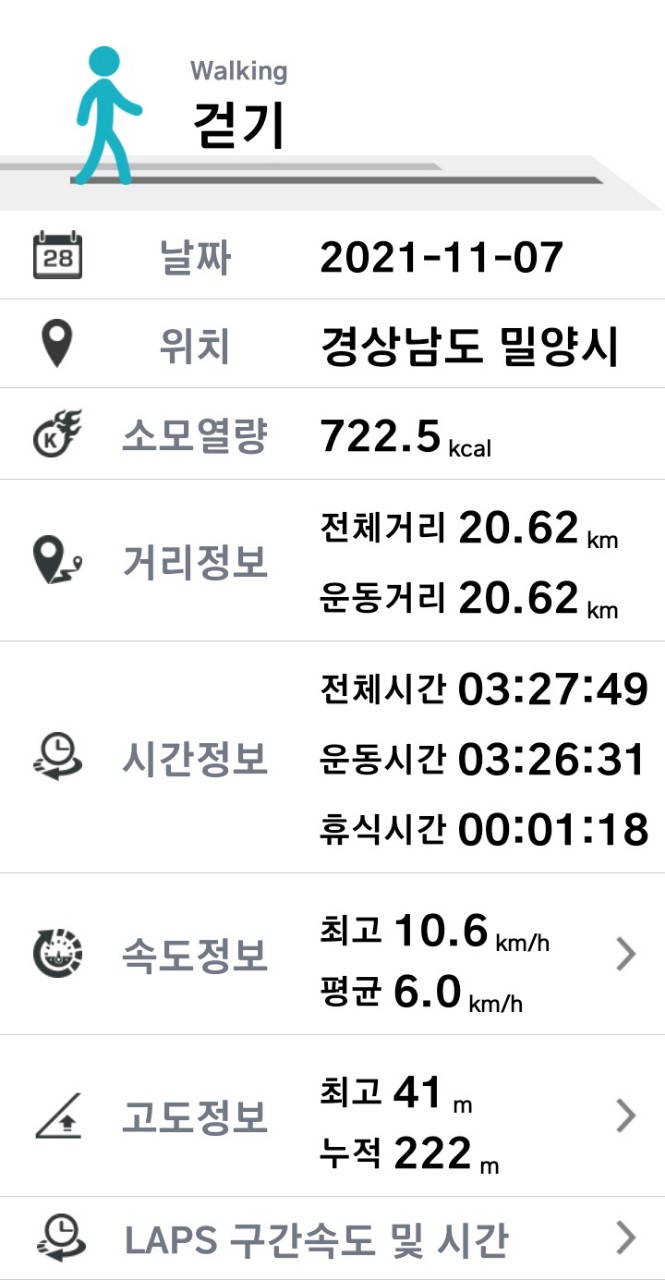Open the 속도정보 speed details row

tap(332, 954)
